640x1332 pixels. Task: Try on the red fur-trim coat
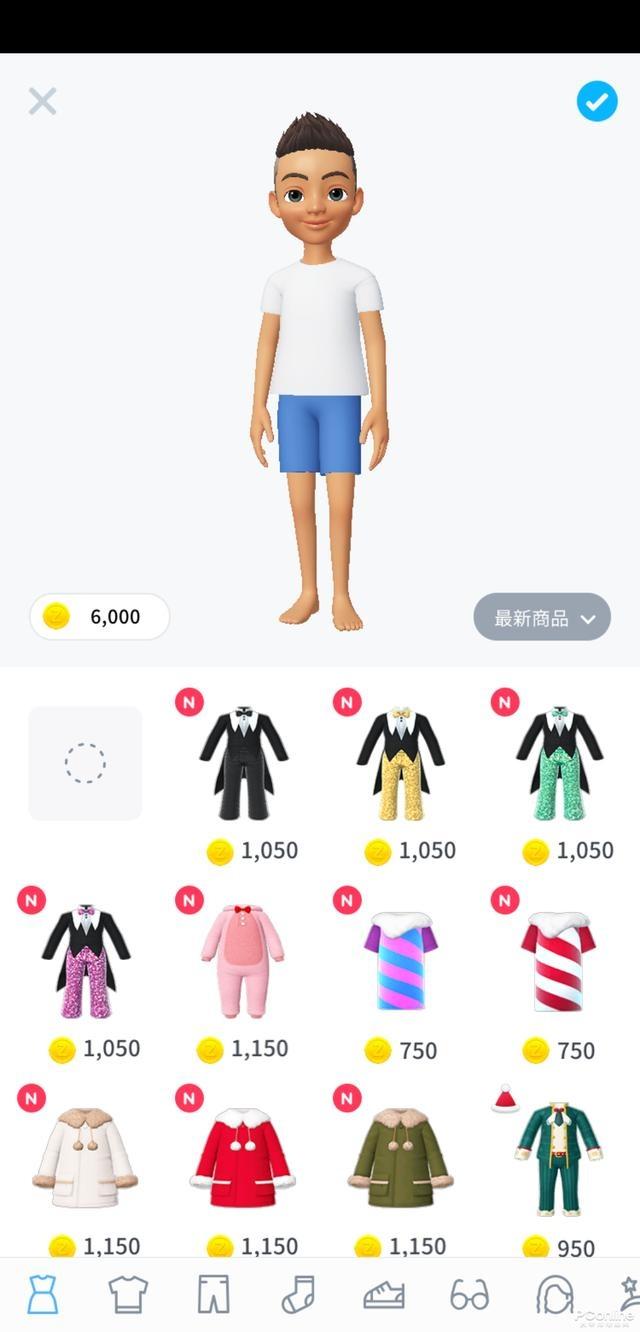pos(243,1160)
